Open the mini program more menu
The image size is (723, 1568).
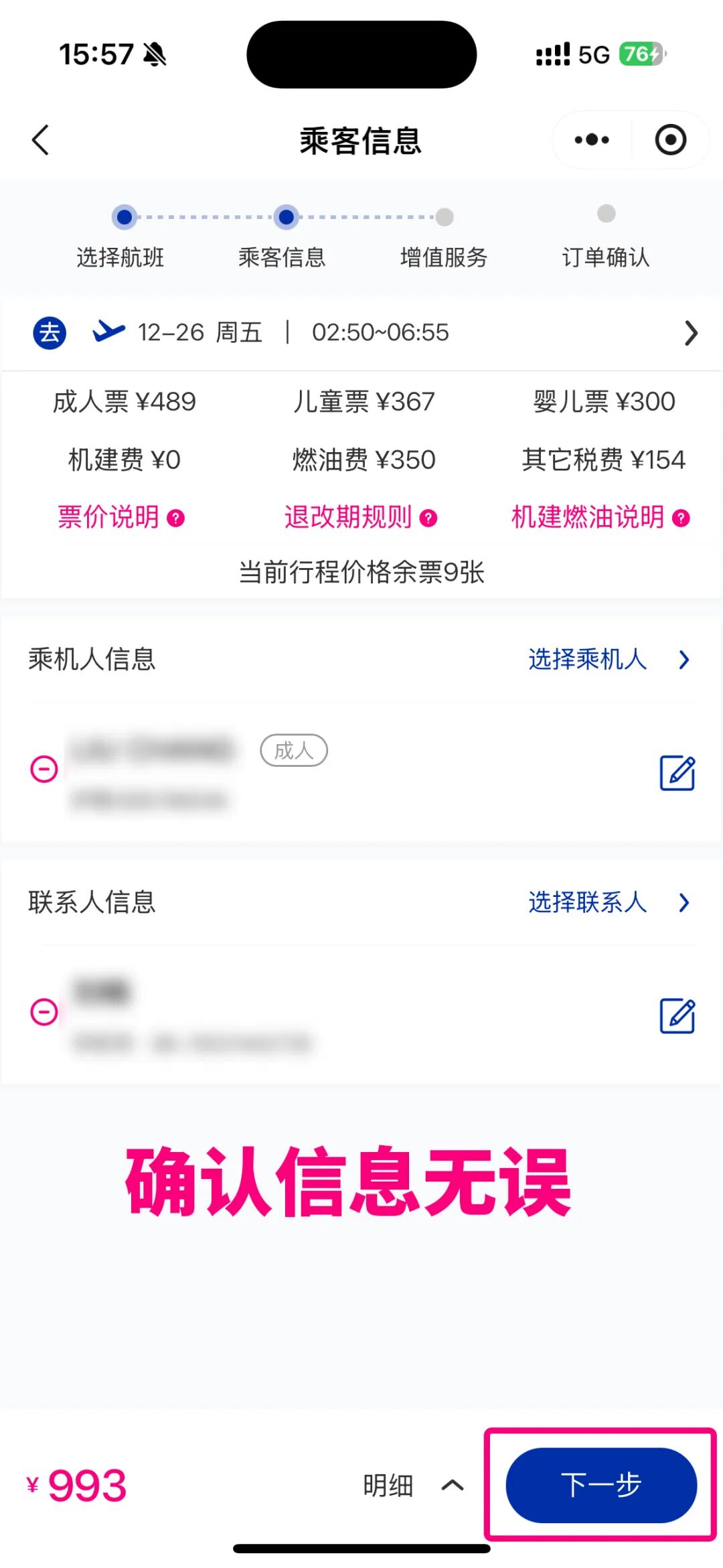592,140
